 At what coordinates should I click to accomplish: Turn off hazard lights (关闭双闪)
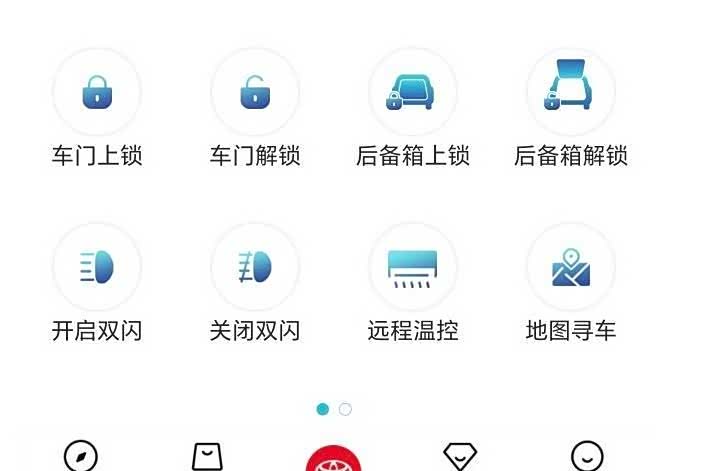[x=255, y=267]
